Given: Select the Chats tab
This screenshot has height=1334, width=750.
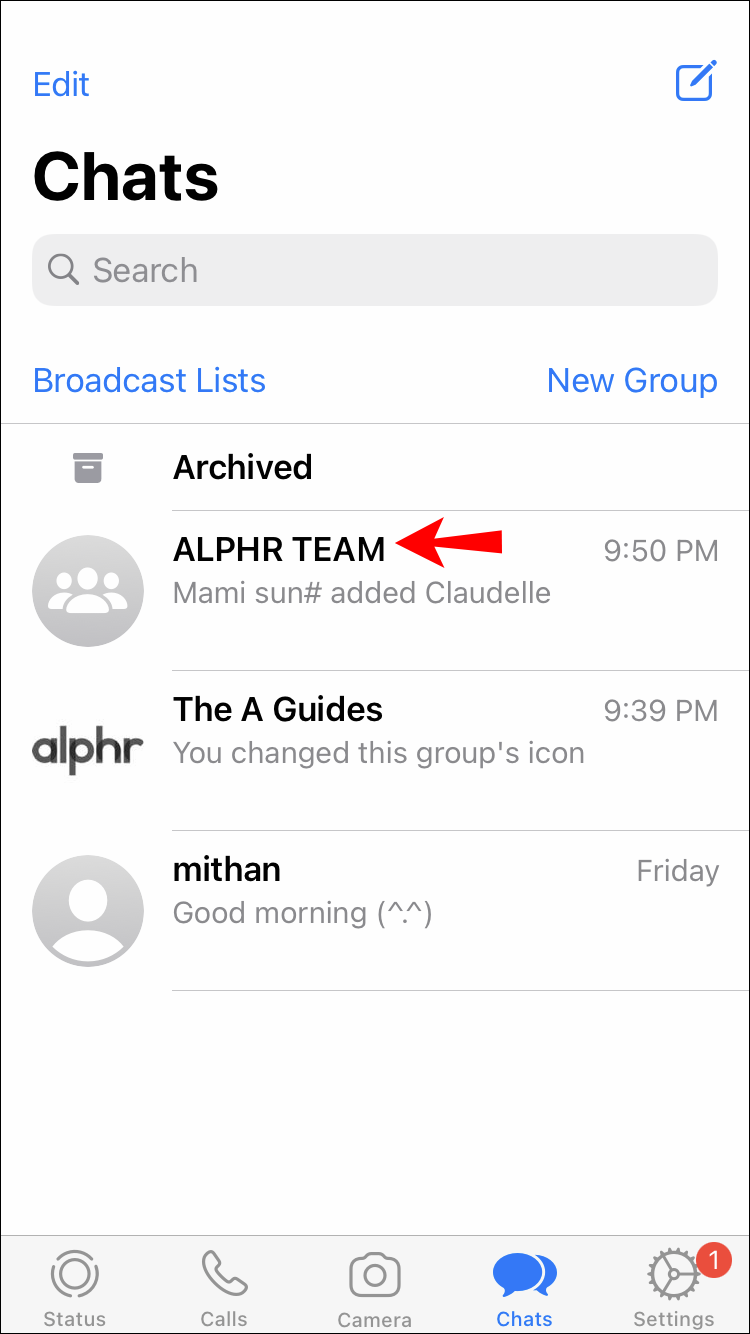Looking at the screenshot, I should [524, 1289].
